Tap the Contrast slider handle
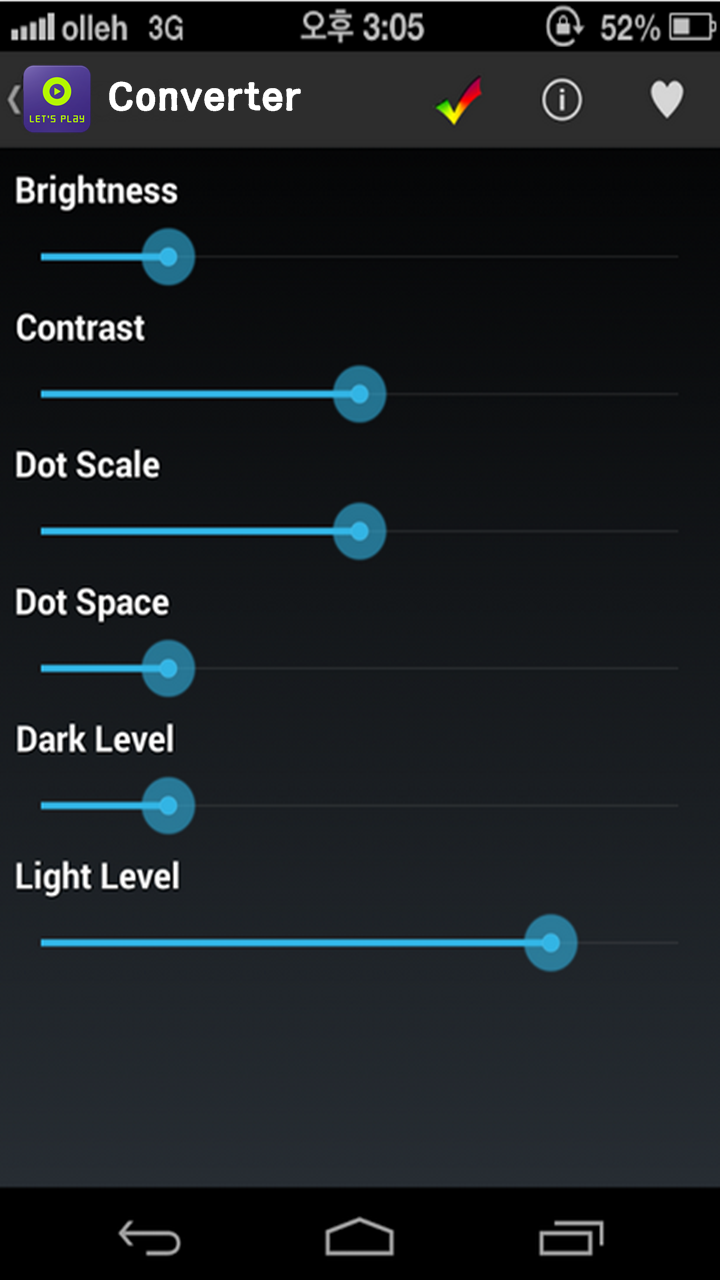 pos(359,394)
